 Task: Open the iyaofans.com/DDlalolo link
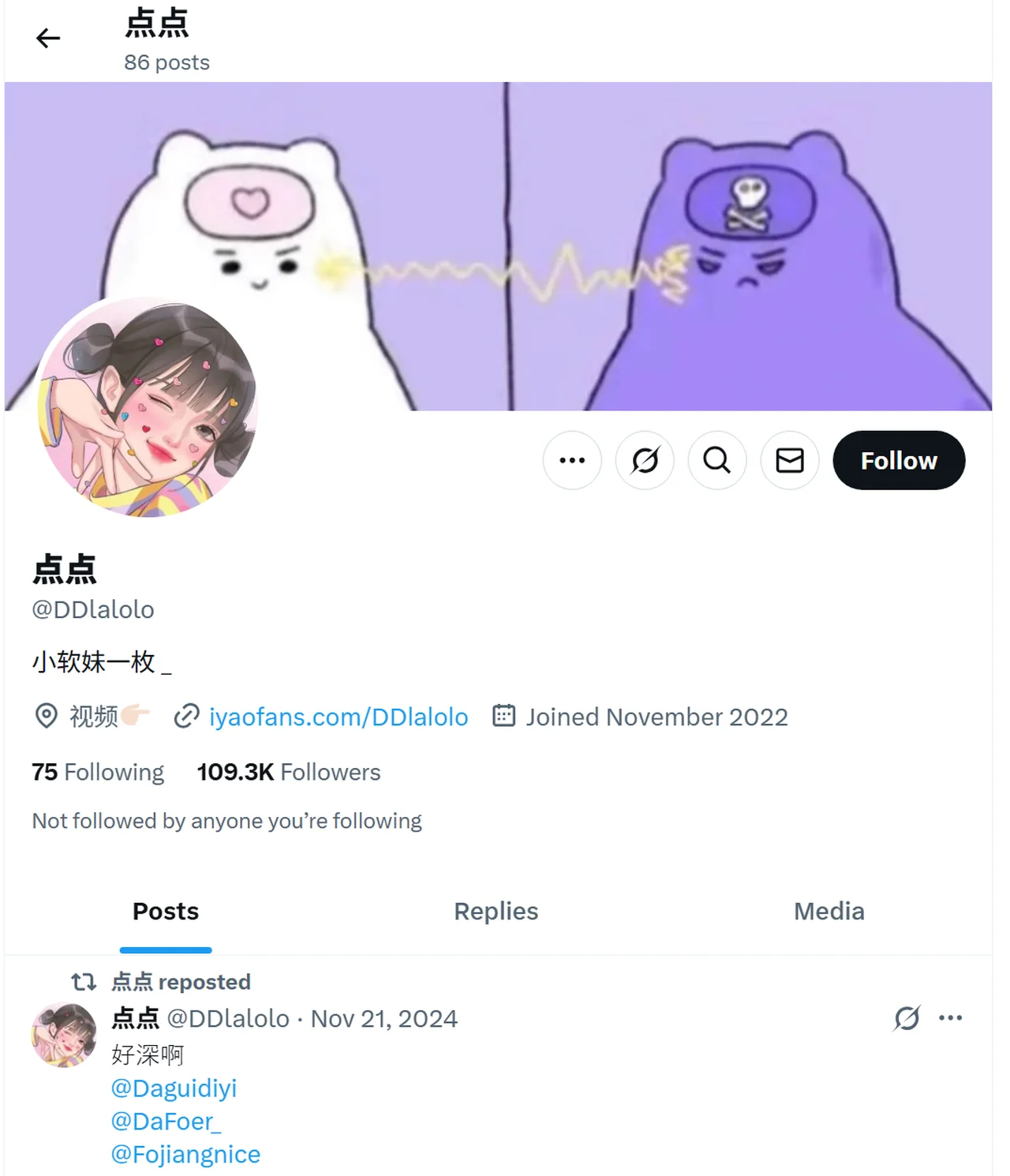point(338,717)
